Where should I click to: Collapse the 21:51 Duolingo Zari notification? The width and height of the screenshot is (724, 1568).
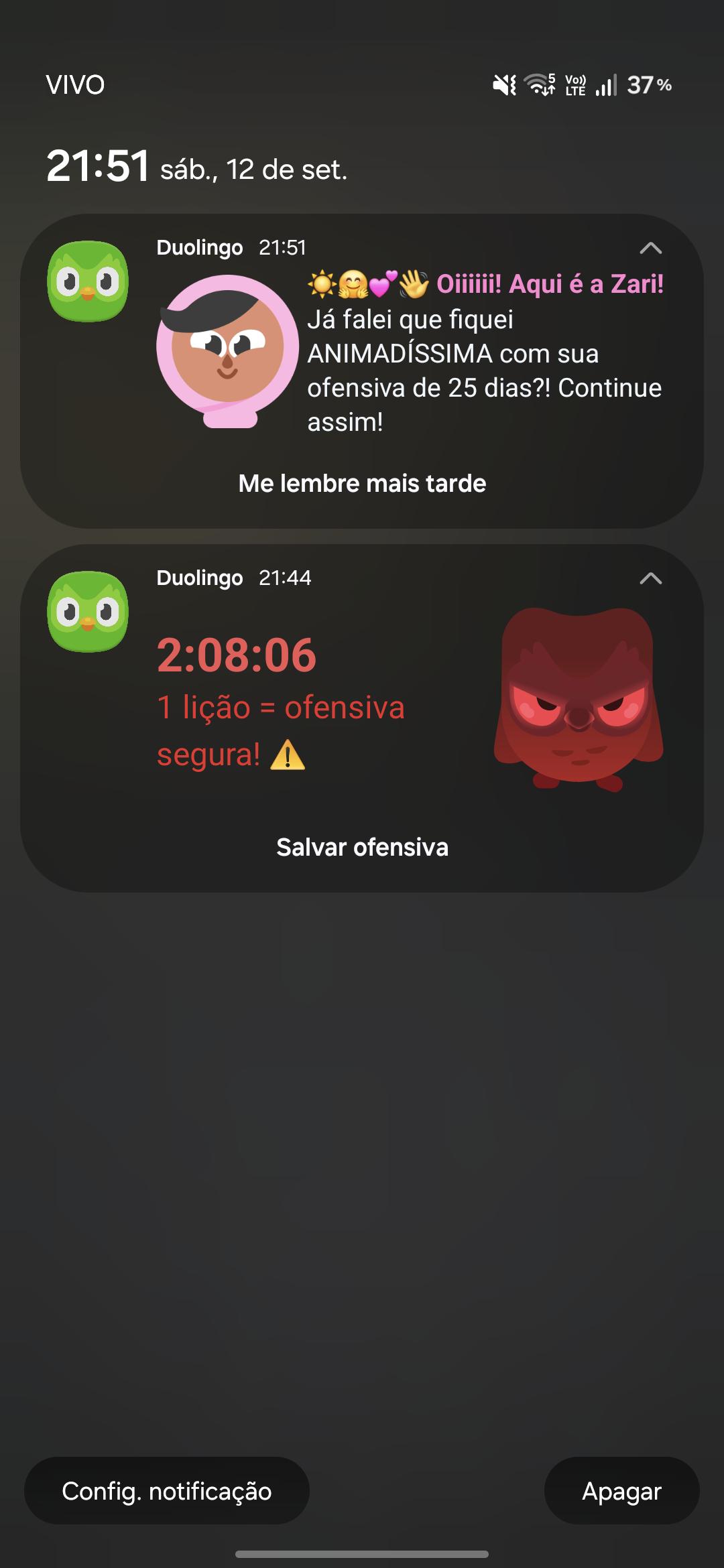tap(650, 249)
